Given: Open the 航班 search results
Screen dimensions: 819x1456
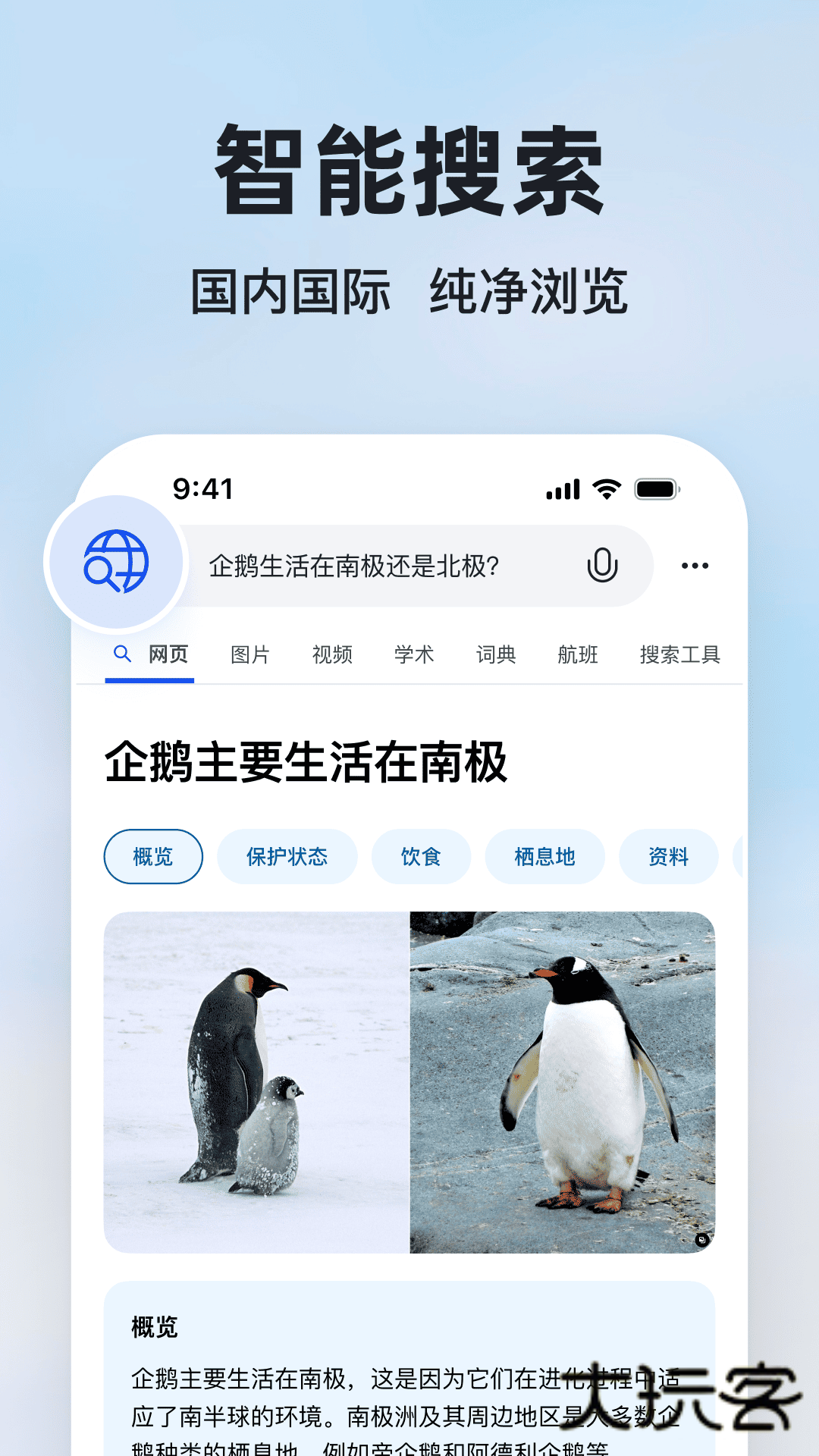Looking at the screenshot, I should (x=578, y=654).
